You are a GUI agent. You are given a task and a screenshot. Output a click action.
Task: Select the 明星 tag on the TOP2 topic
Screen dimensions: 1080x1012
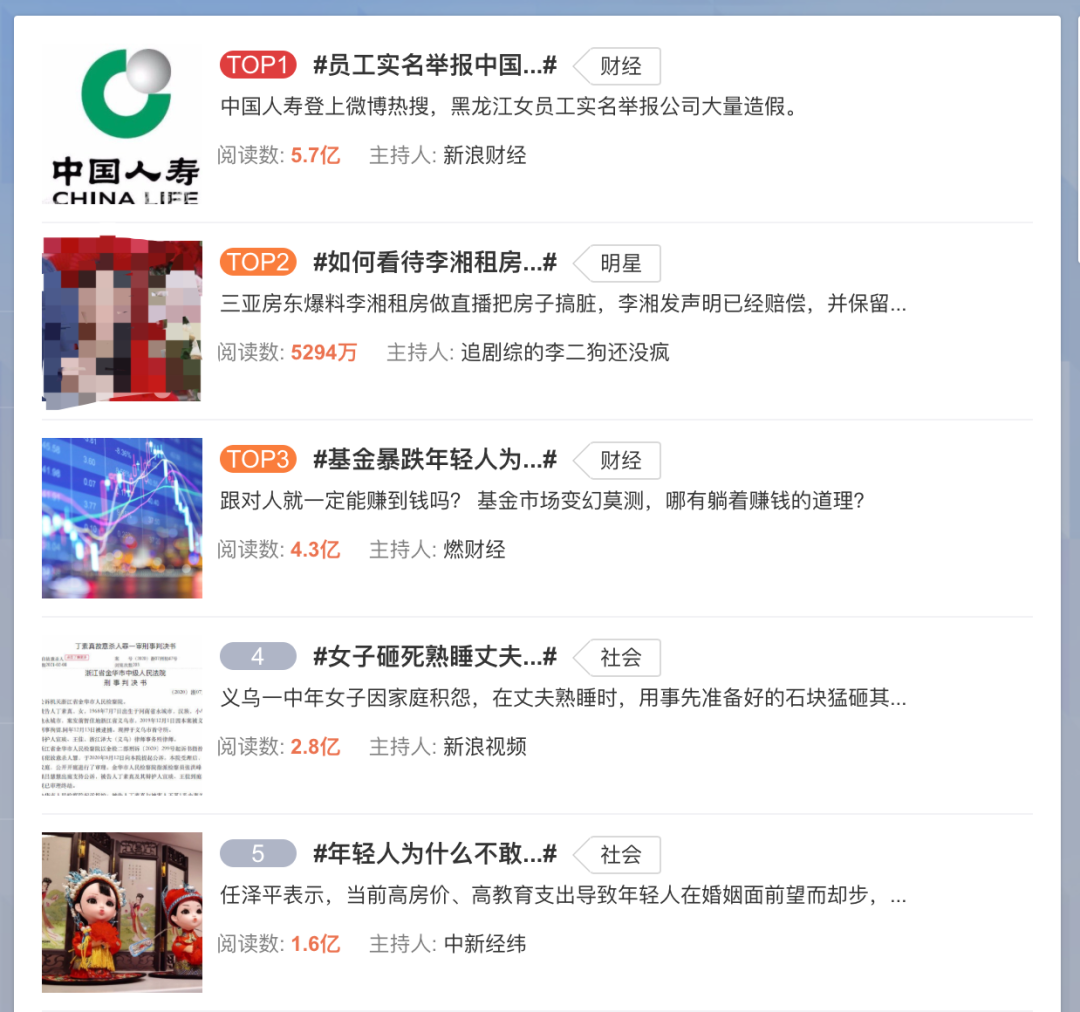620,264
